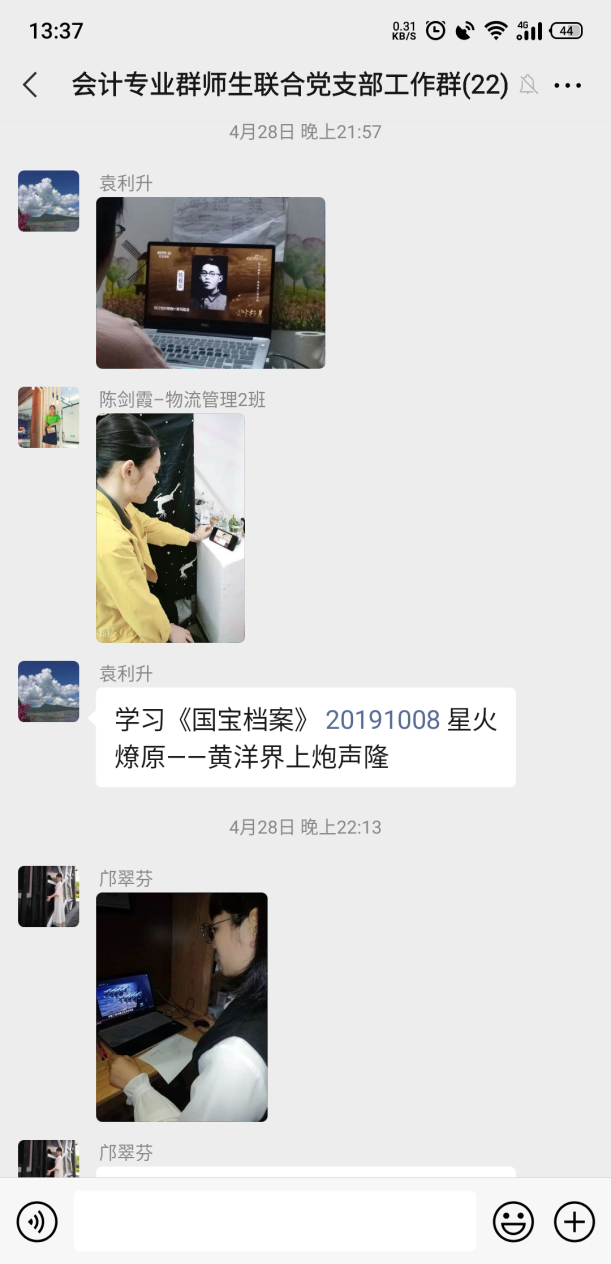
Task: Switch to voice message input
Action: (37, 1221)
